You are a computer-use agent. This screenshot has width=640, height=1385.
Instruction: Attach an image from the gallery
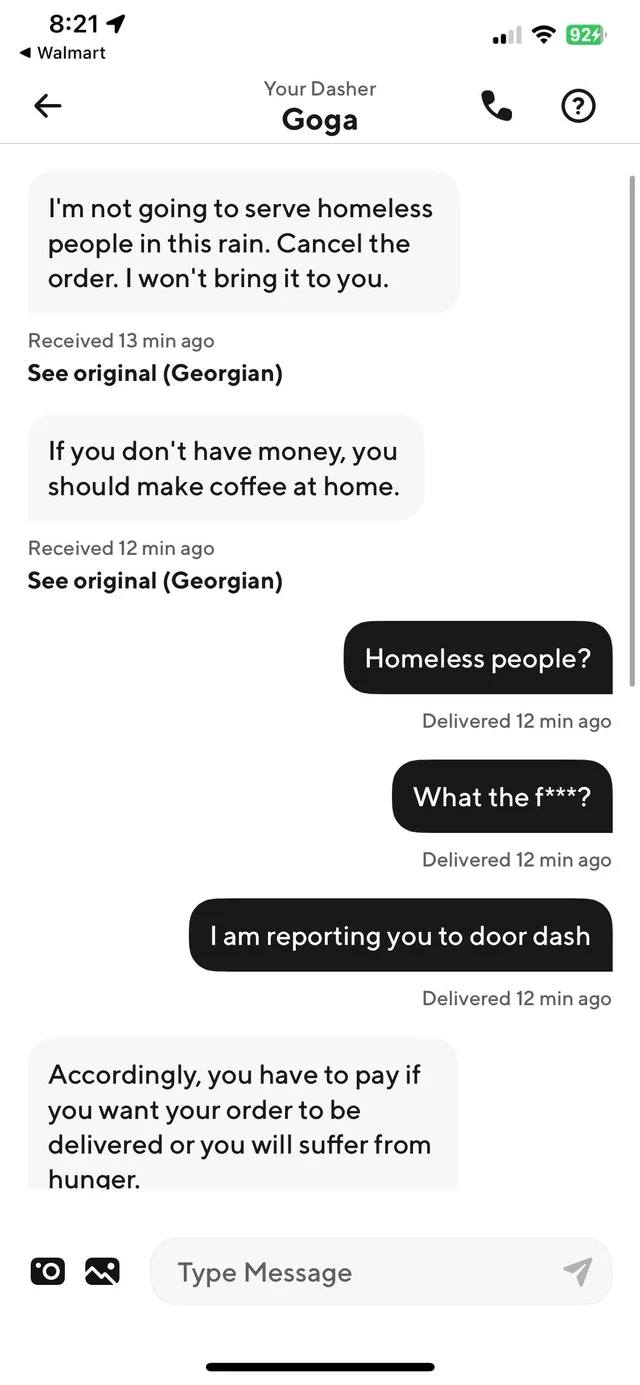coord(103,1271)
